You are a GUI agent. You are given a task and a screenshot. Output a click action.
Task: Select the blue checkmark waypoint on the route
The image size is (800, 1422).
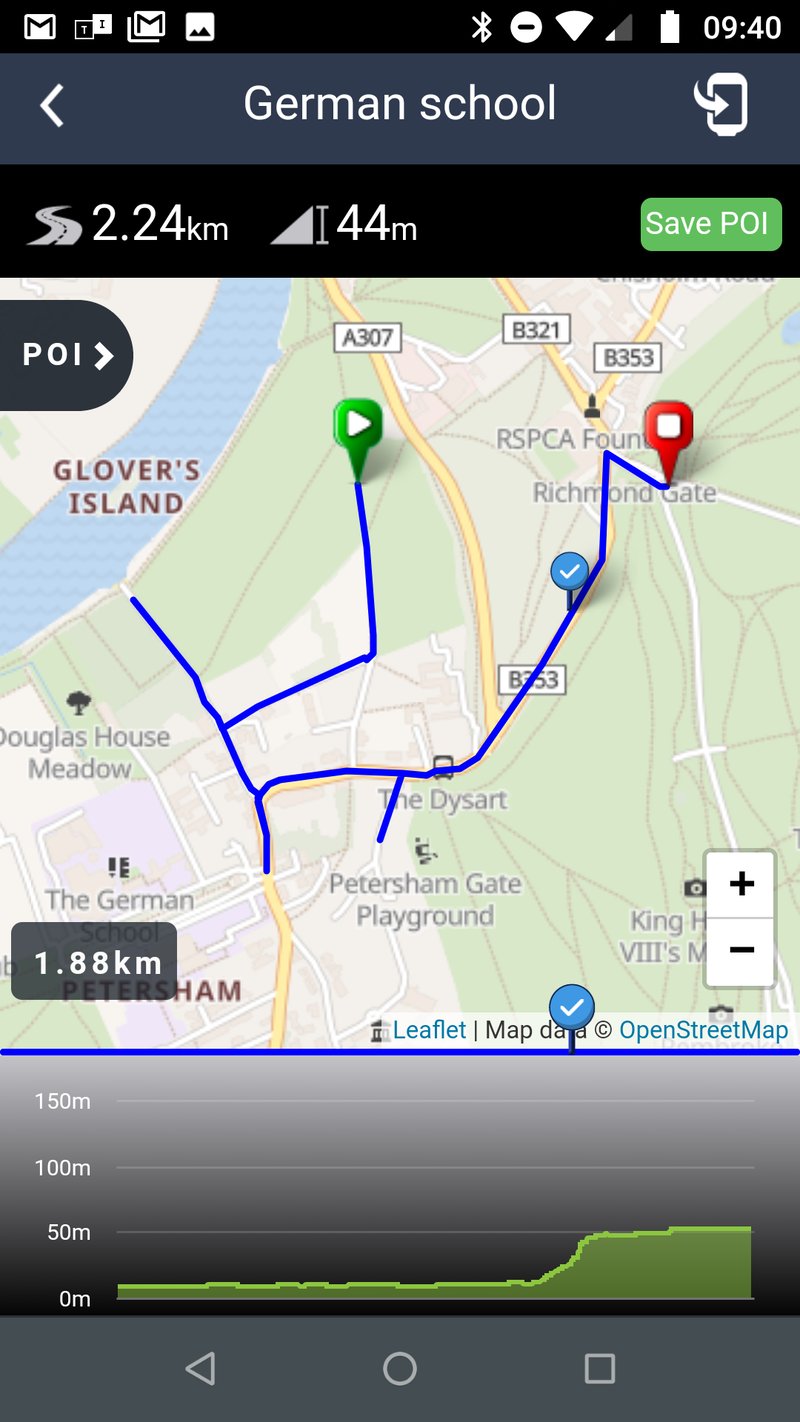click(570, 573)
